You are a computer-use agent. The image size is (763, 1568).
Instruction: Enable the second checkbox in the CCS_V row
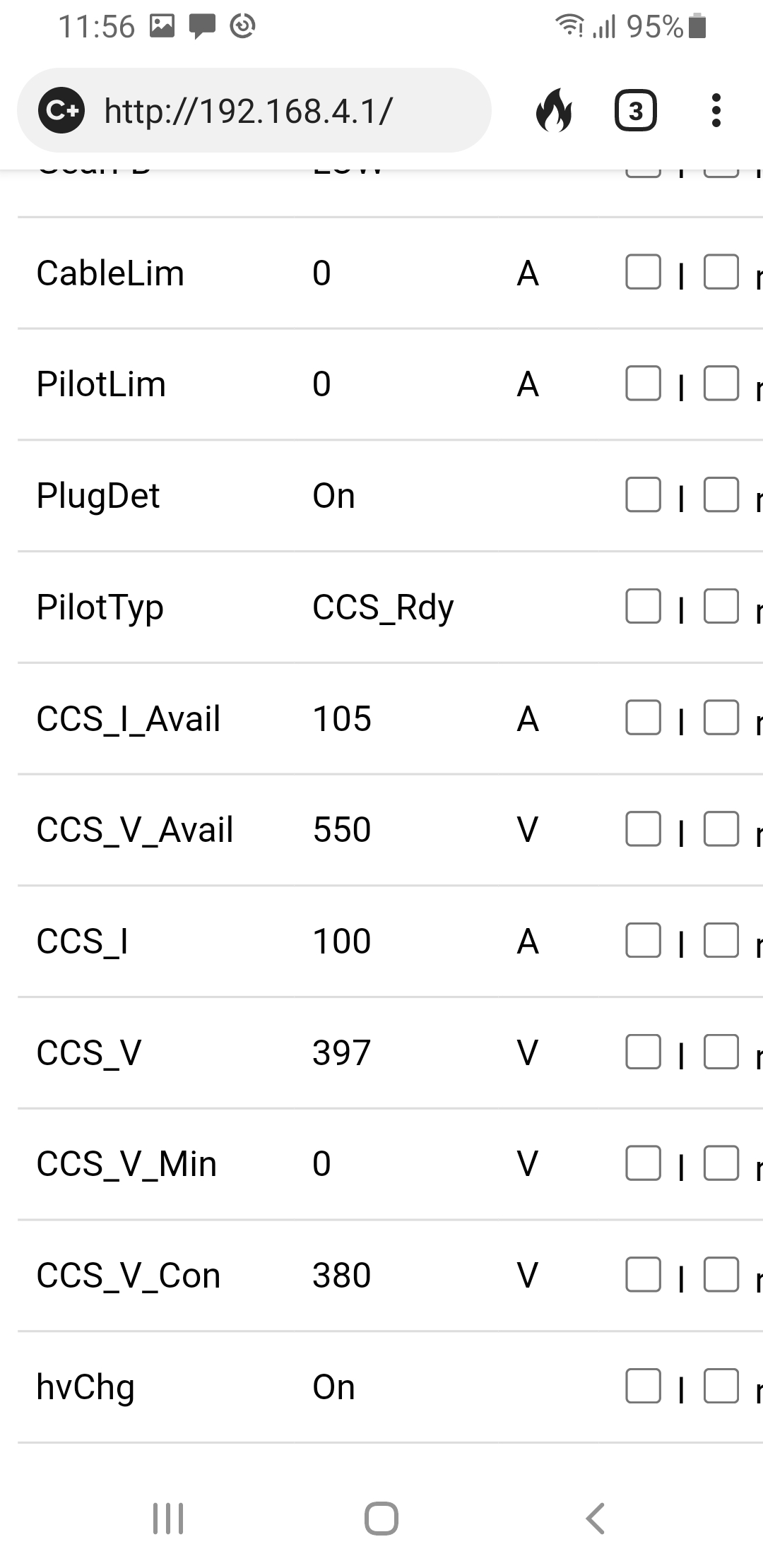721,1052
